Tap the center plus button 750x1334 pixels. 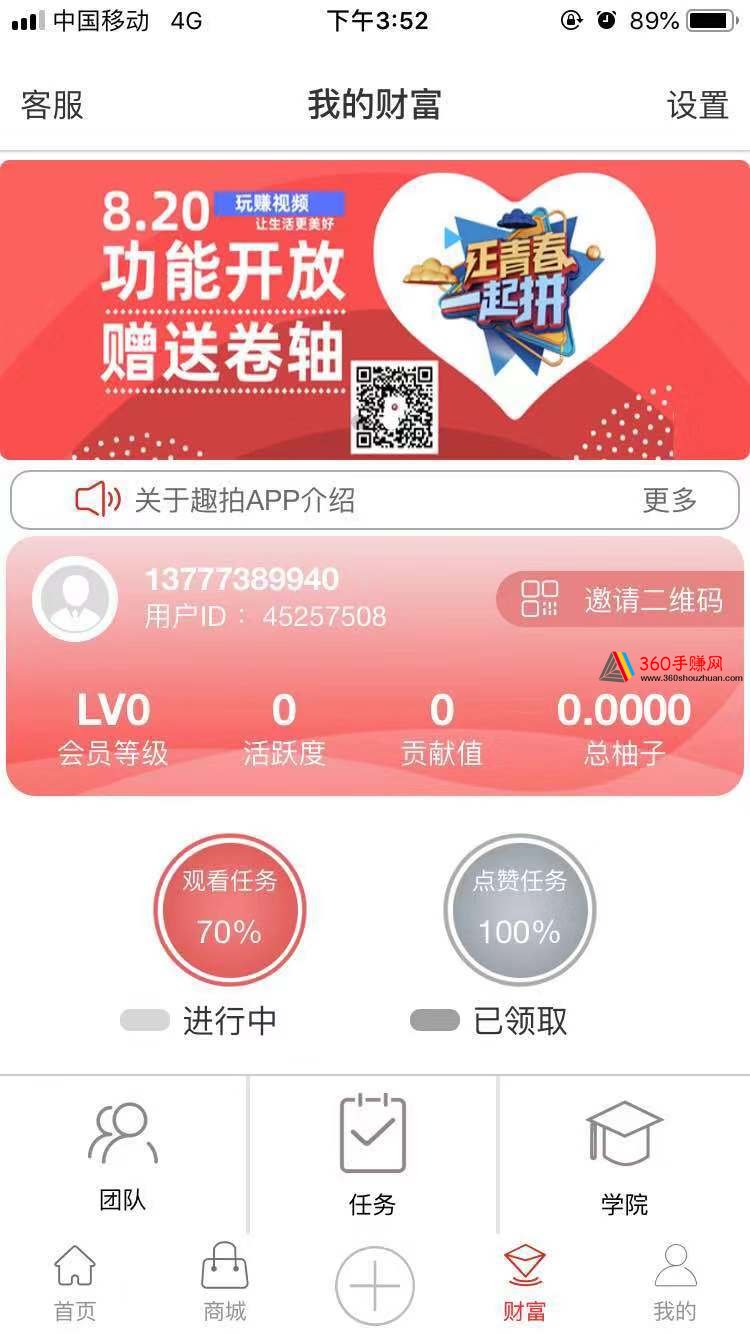point(375,1285)
